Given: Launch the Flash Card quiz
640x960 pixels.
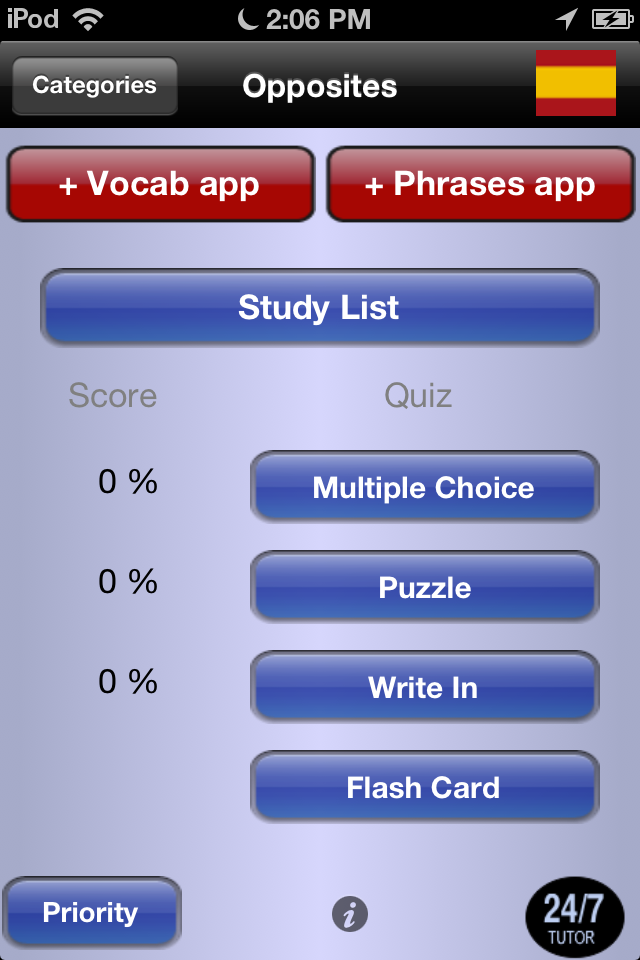Looking at the screenshot, I should (x=424, y=788).
